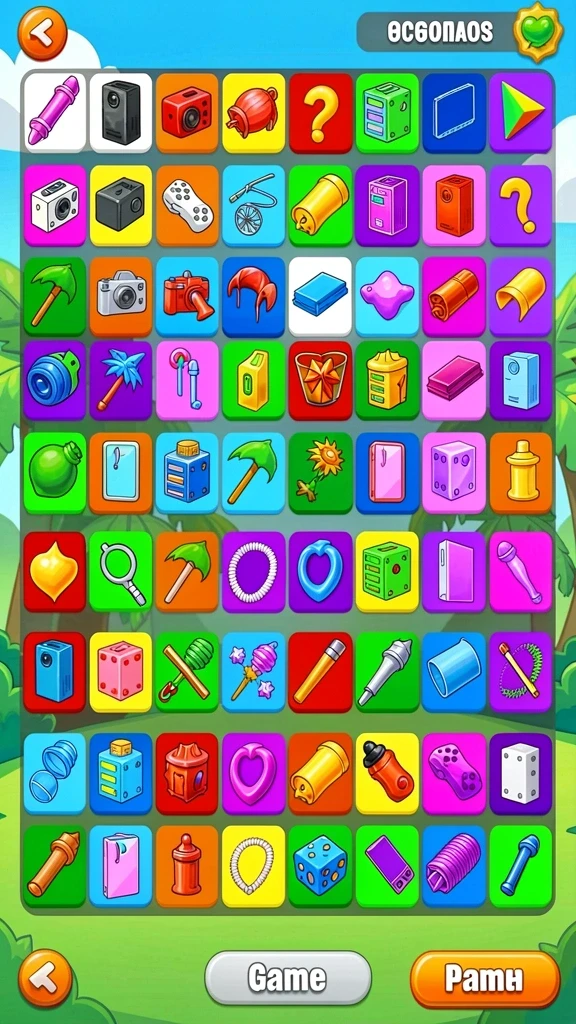Pick the orange gift box tile
Image resolution: width=576 pixels, height=1024 pixels.
(321, 380)
